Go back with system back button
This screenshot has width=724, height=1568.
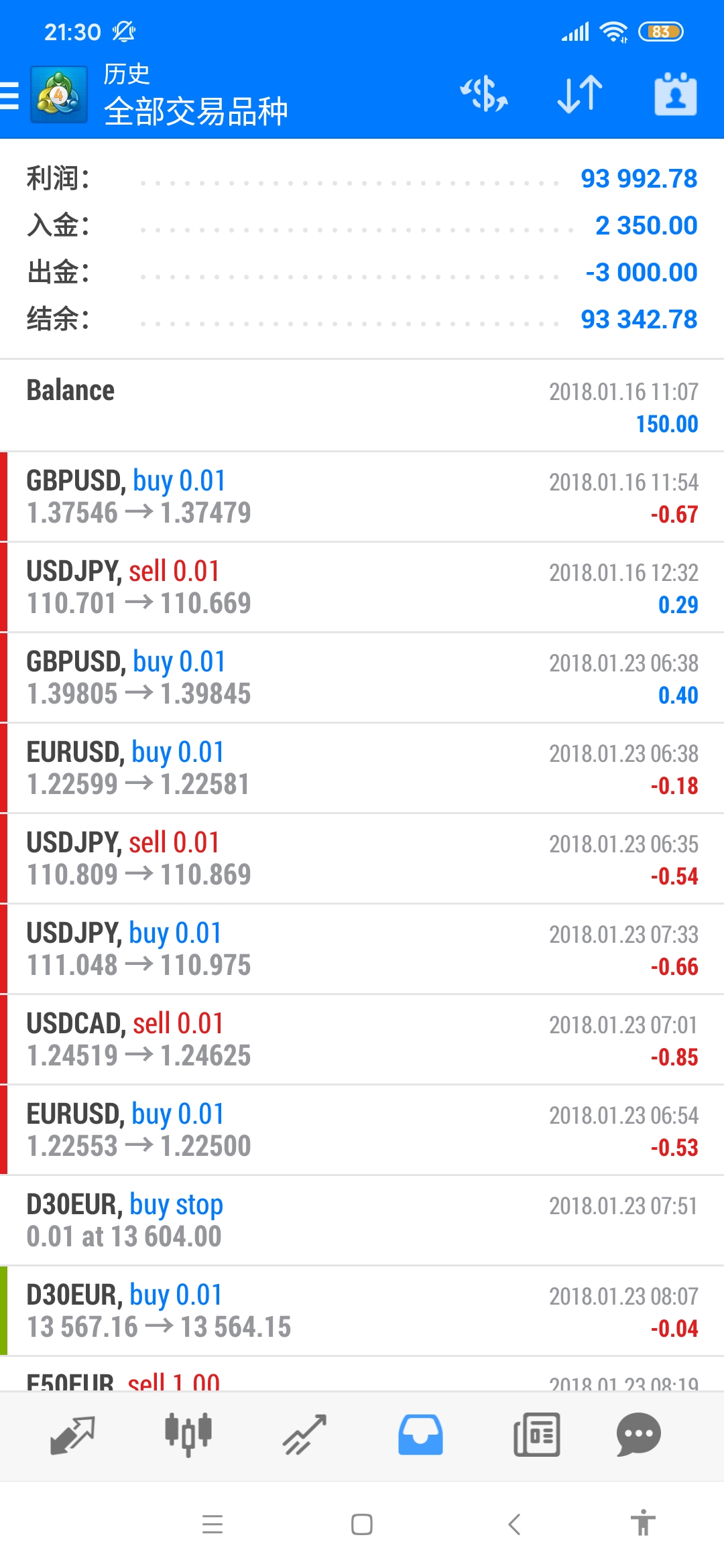pos(514,1524)
